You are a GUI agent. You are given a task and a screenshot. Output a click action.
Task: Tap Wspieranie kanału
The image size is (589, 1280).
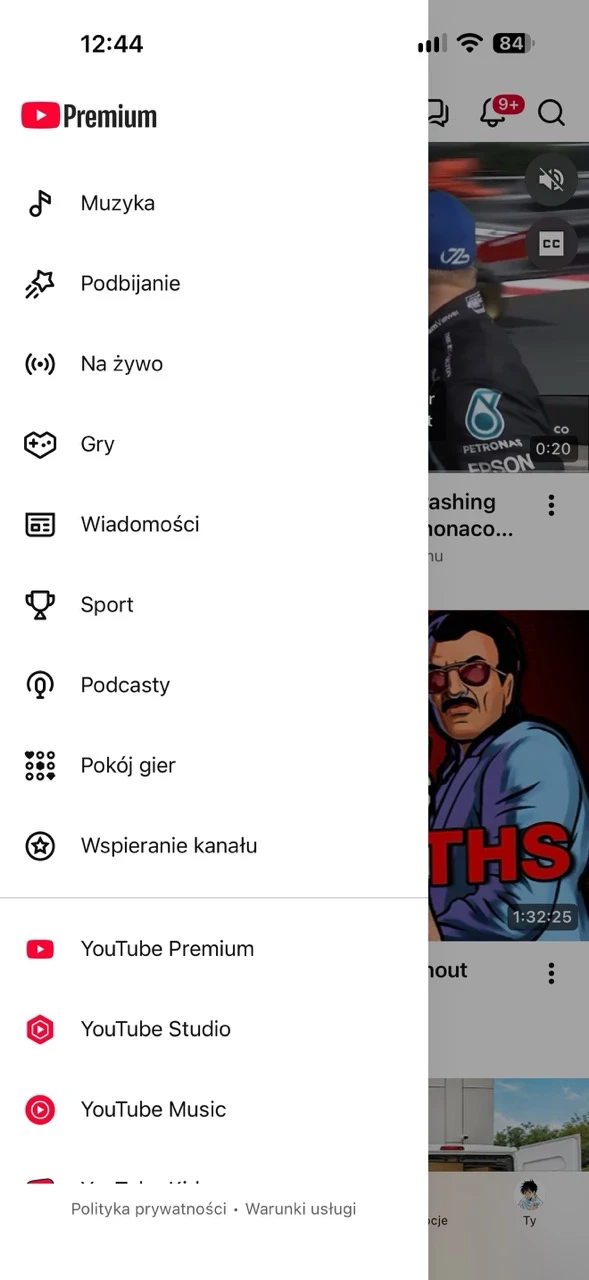pyautogui.click(x=214, y=845)
